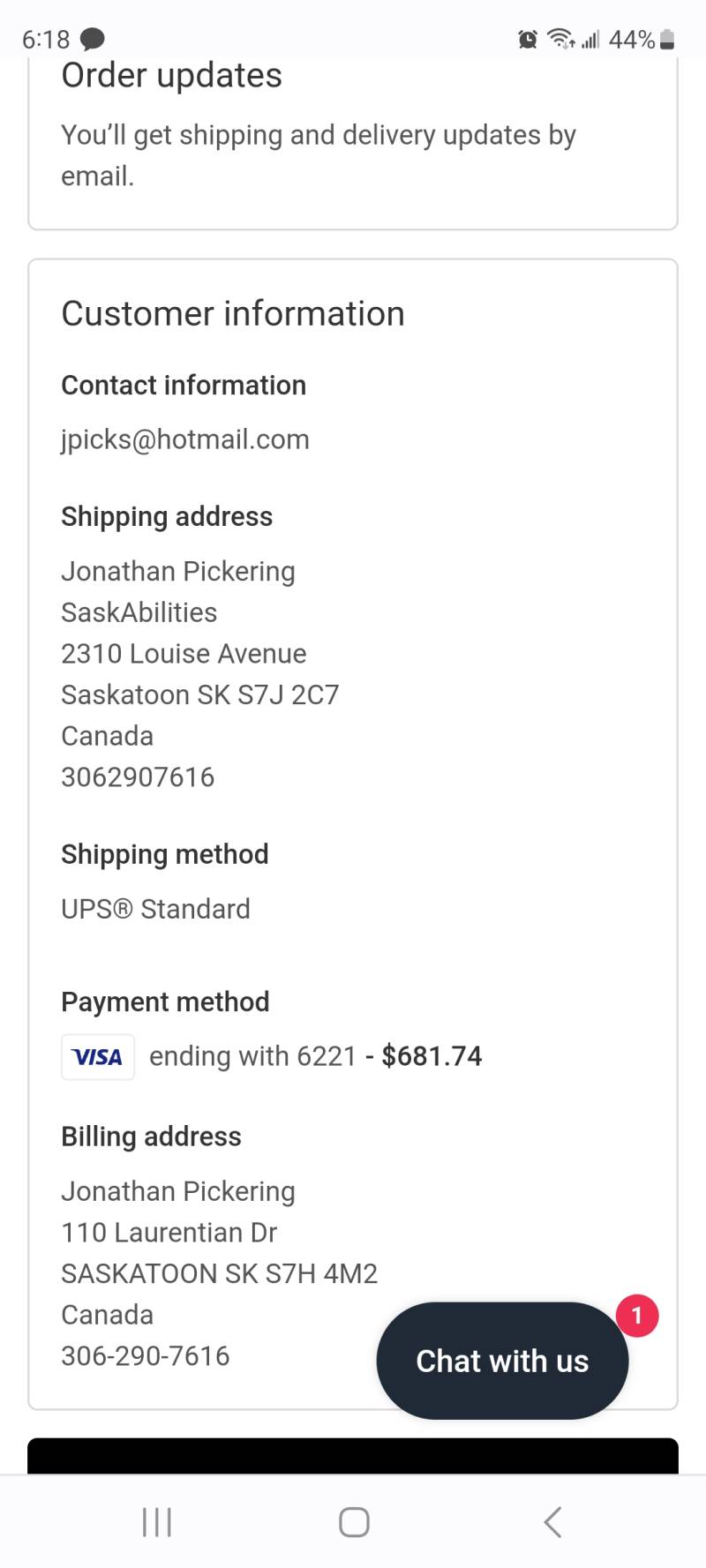Go back using the system back button

click(x=553, y=1522)
